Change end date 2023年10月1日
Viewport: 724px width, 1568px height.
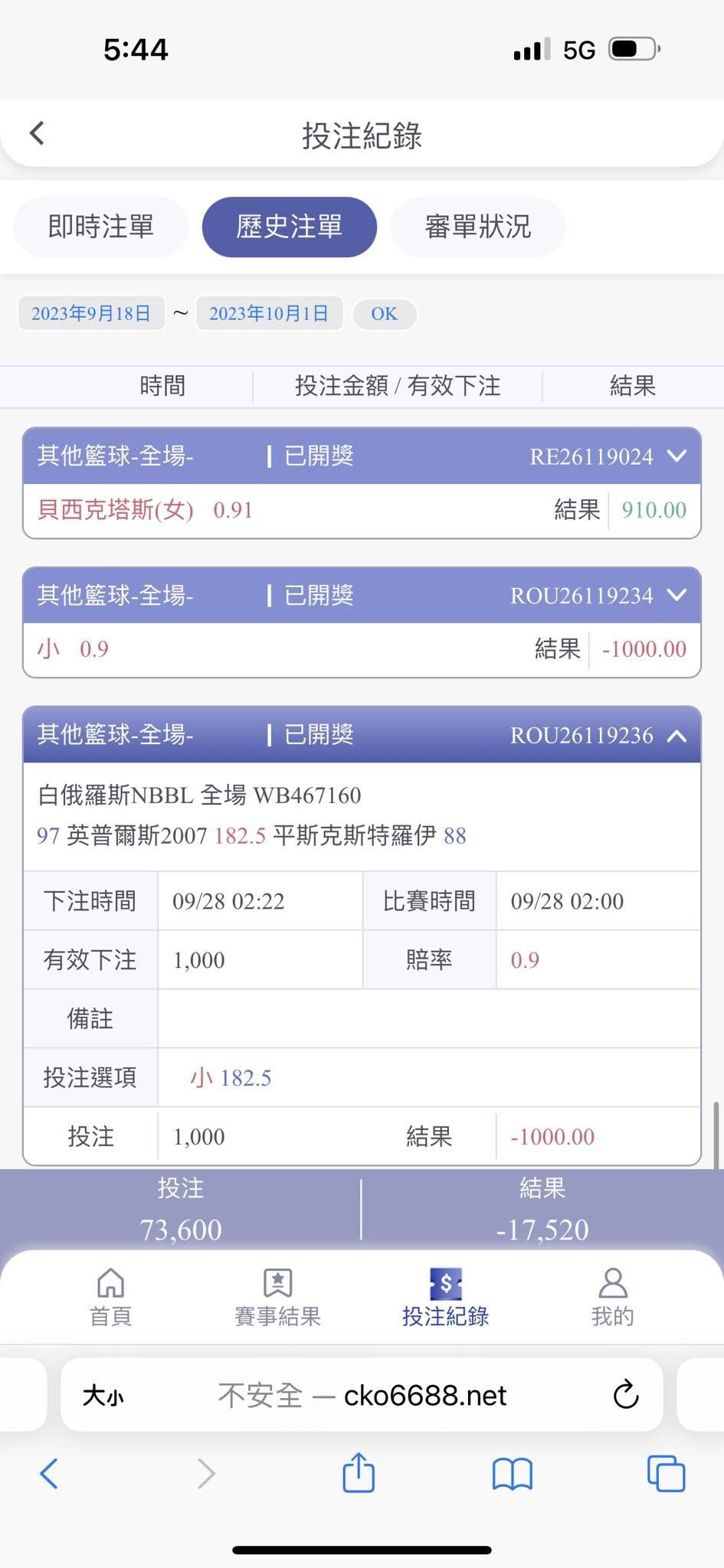click(269, 313)
